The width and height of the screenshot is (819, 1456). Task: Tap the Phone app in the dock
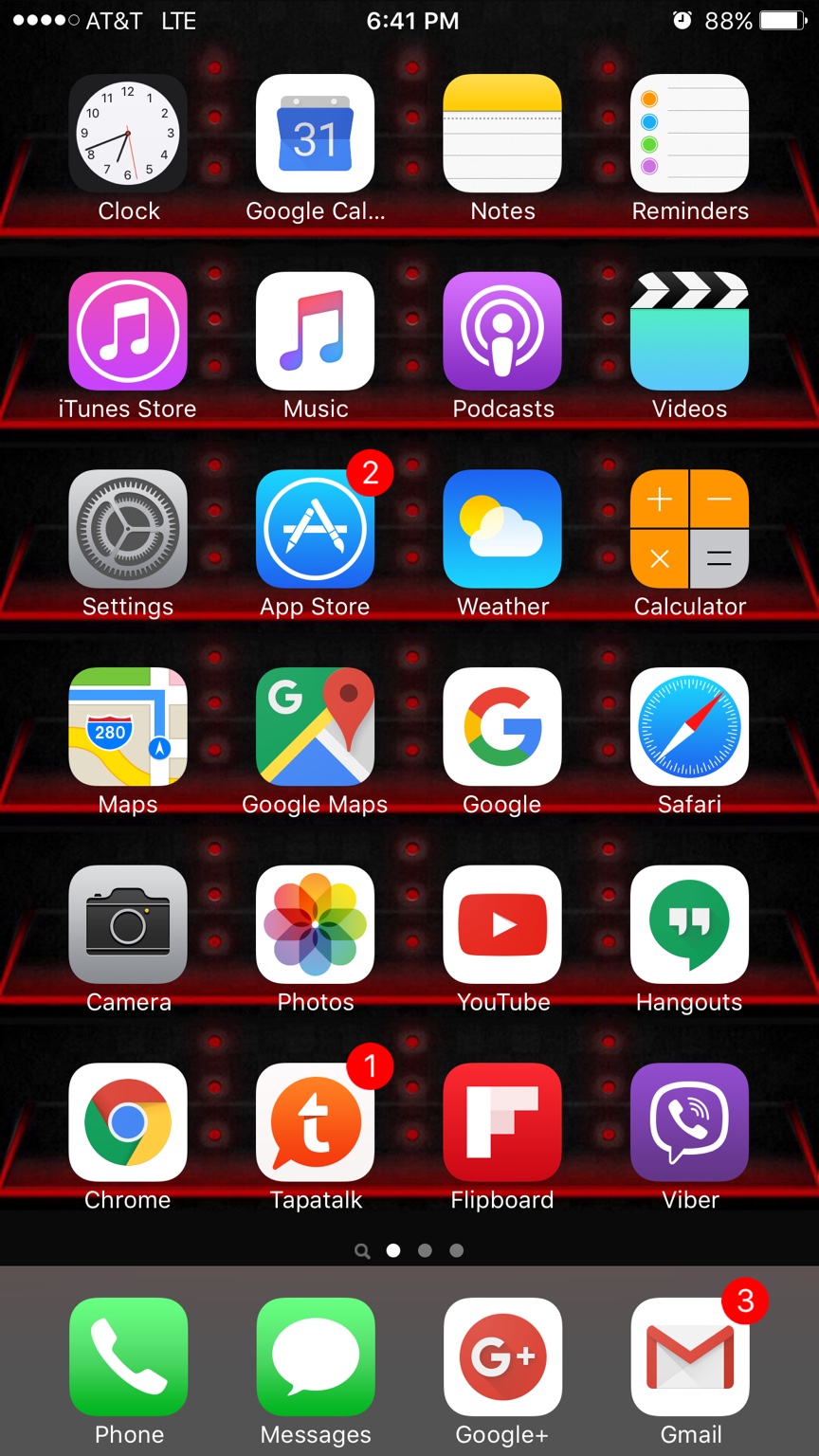tap(128, 1356)
